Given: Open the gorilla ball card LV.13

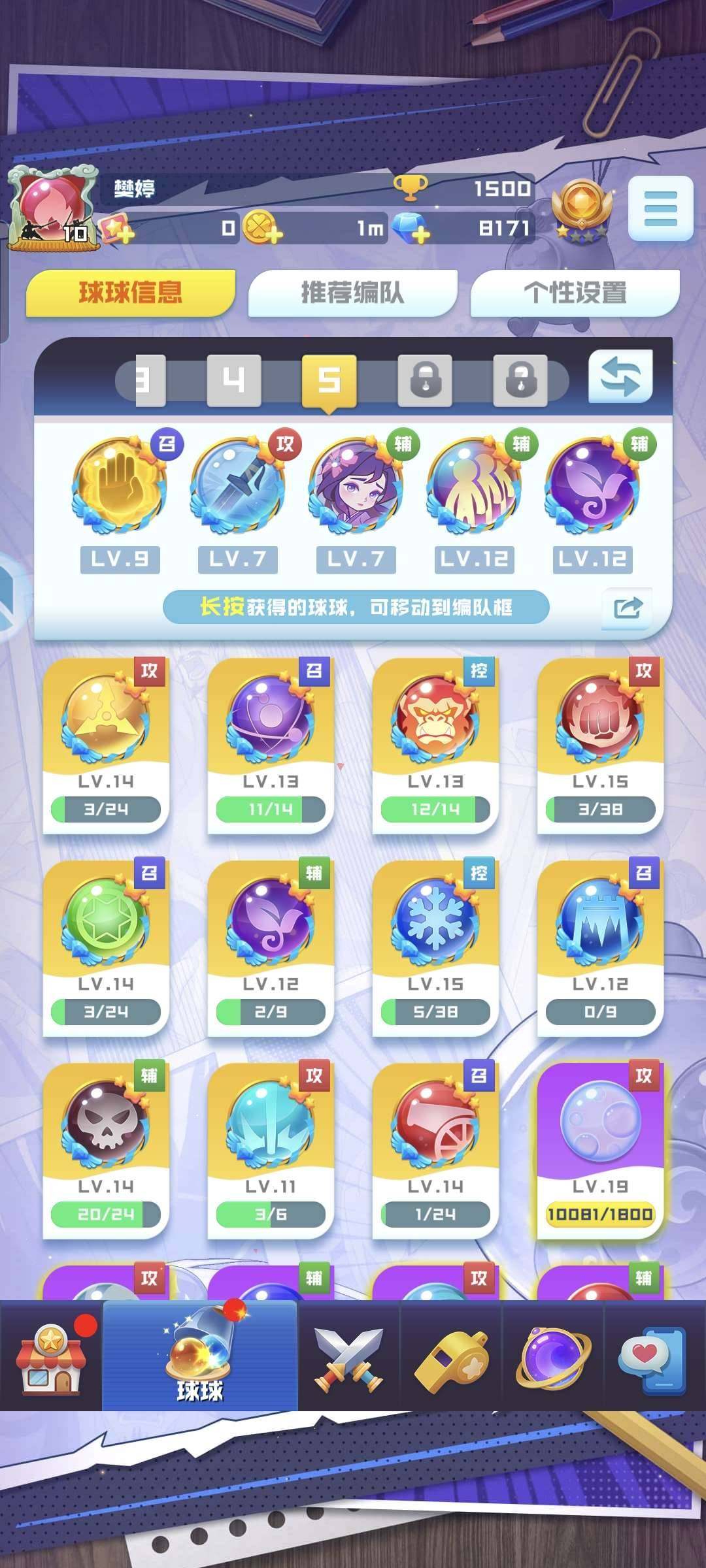Looking at the screenshot, I should pyautogui.click(x=435, y=745).
